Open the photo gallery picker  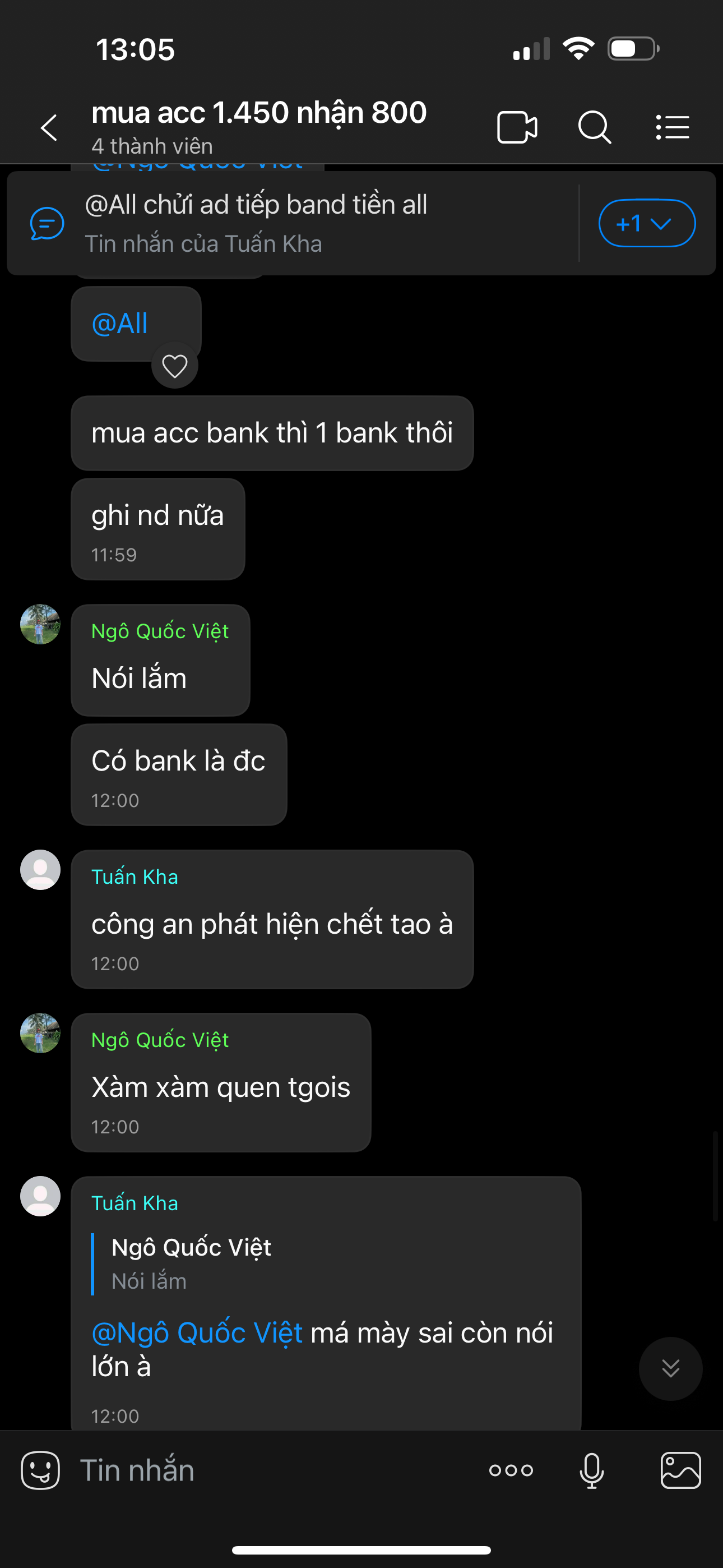click(x=680, y=1470)
